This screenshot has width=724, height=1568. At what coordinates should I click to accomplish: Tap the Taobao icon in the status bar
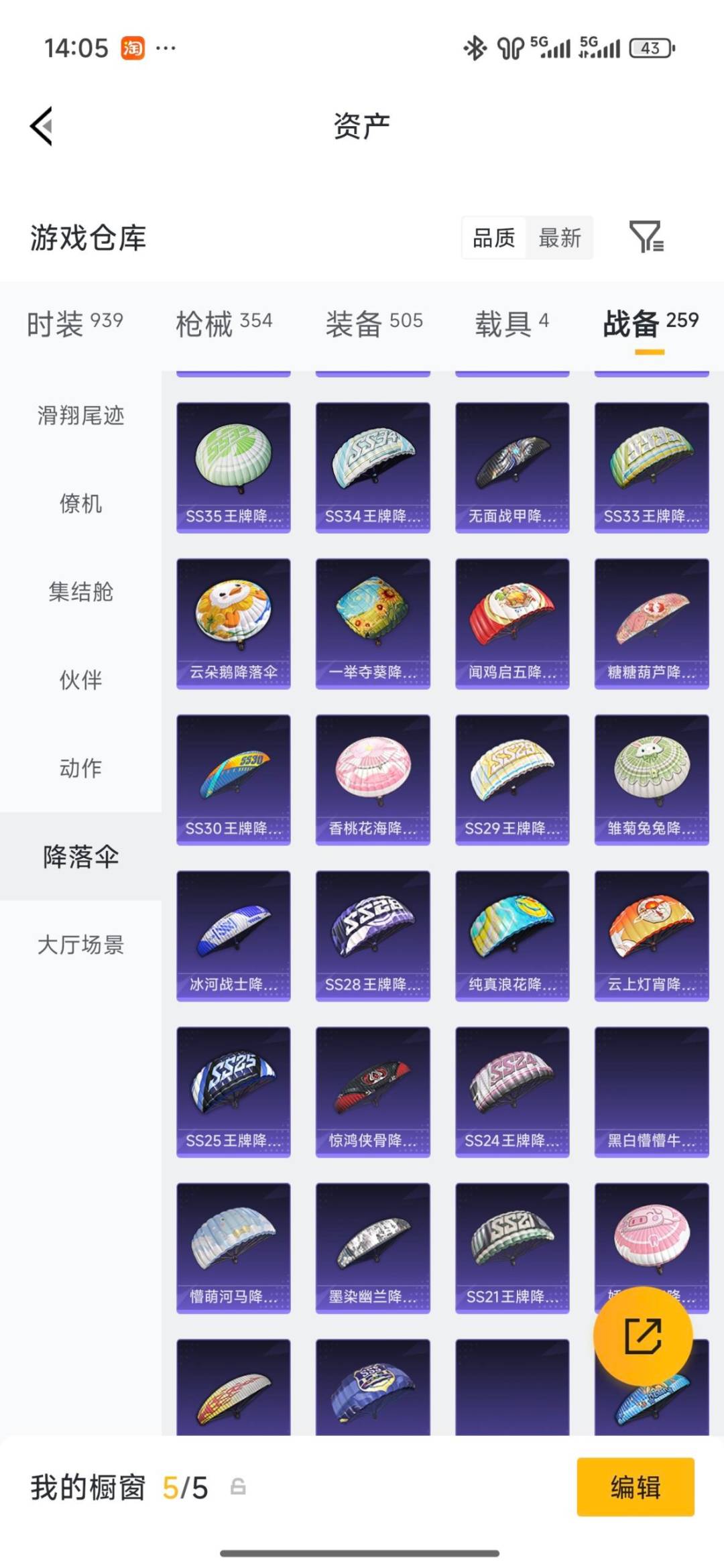tap(131, 47)
